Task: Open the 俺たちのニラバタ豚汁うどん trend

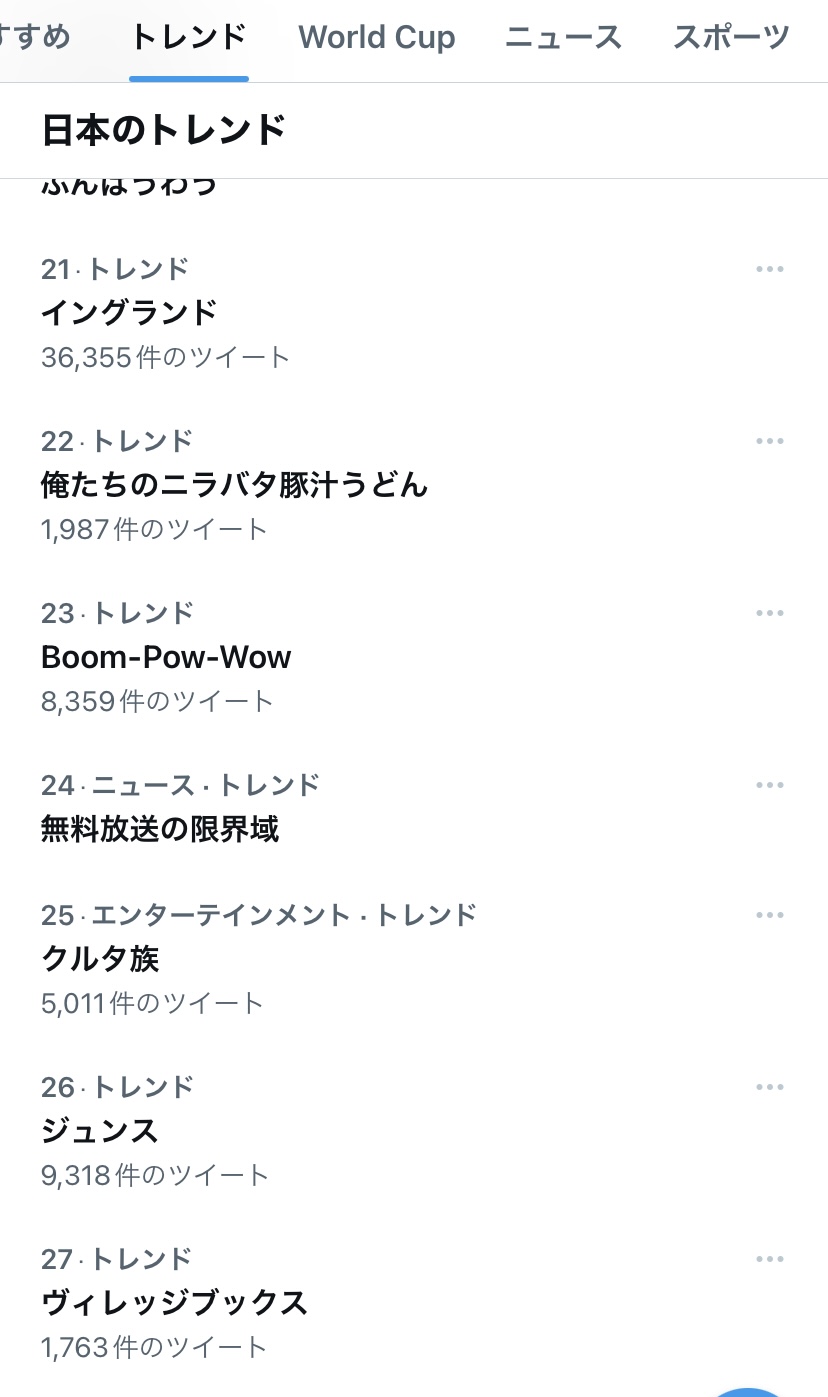Action: coord(234,485)
